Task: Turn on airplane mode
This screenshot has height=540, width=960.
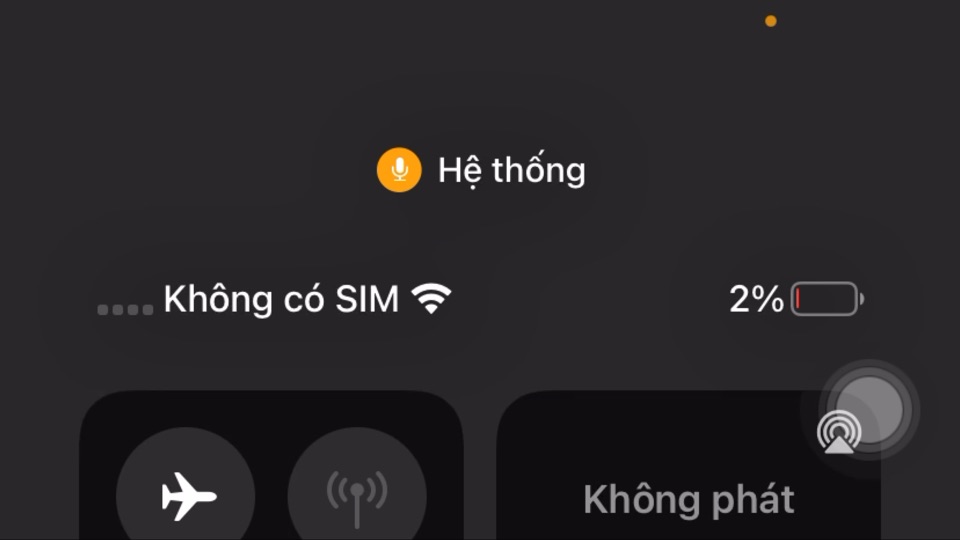Action: click(x=186, y=494)
